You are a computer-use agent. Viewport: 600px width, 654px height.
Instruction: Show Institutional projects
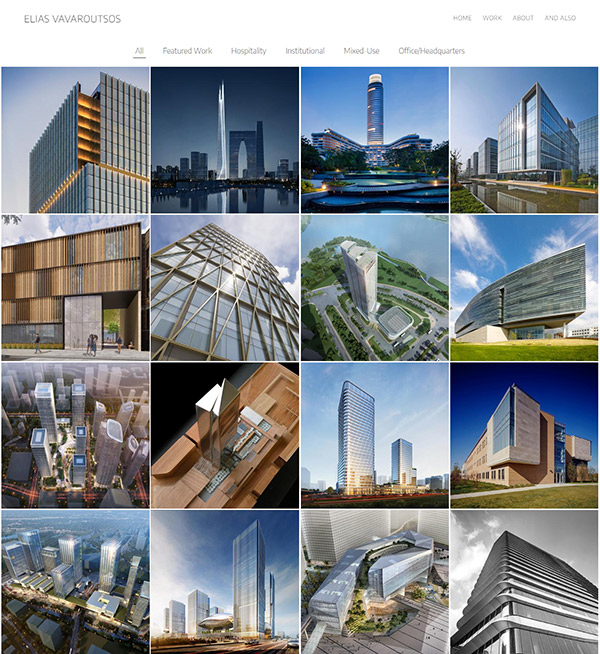point(305,50)
